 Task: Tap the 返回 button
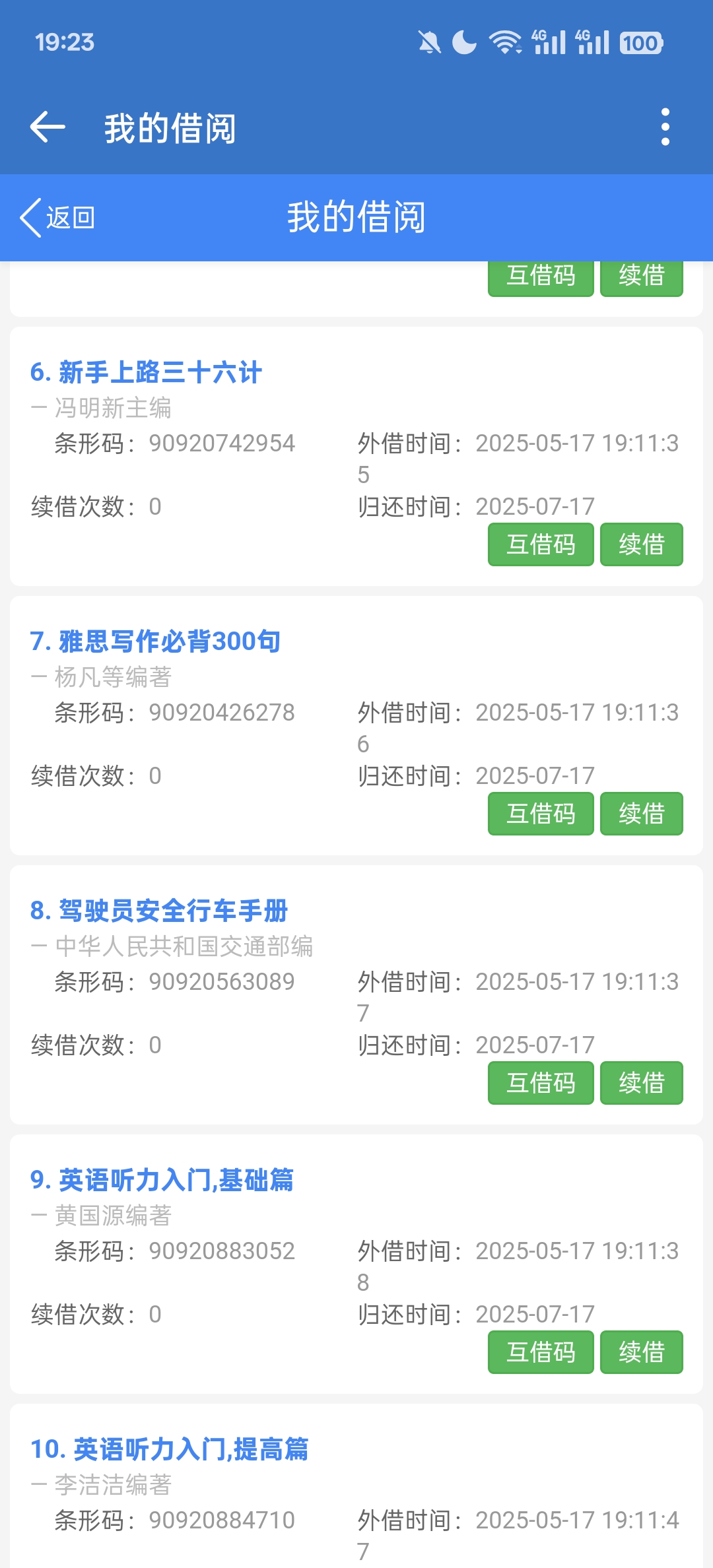[58, 218]
